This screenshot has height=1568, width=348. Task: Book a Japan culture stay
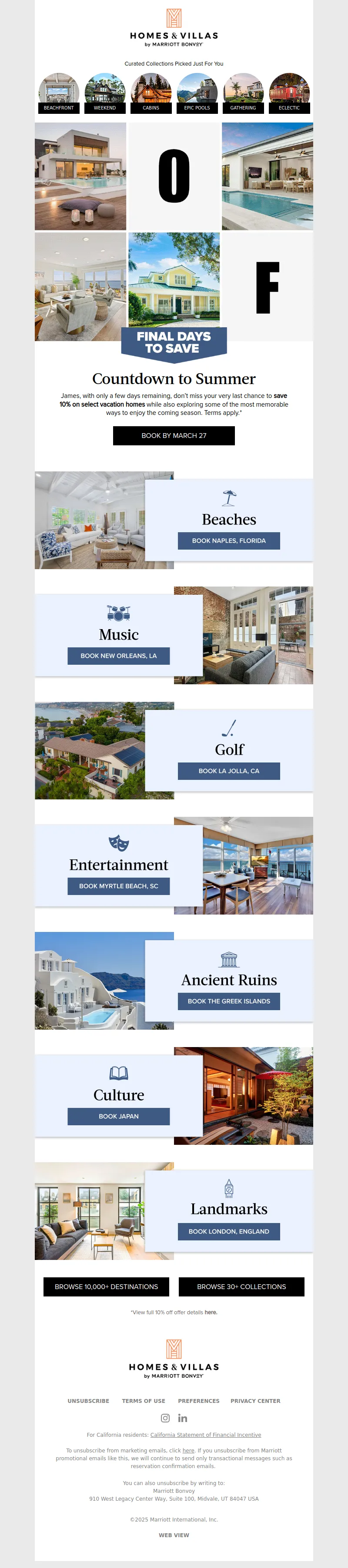pyautogui.click(x=119, y=1116)
